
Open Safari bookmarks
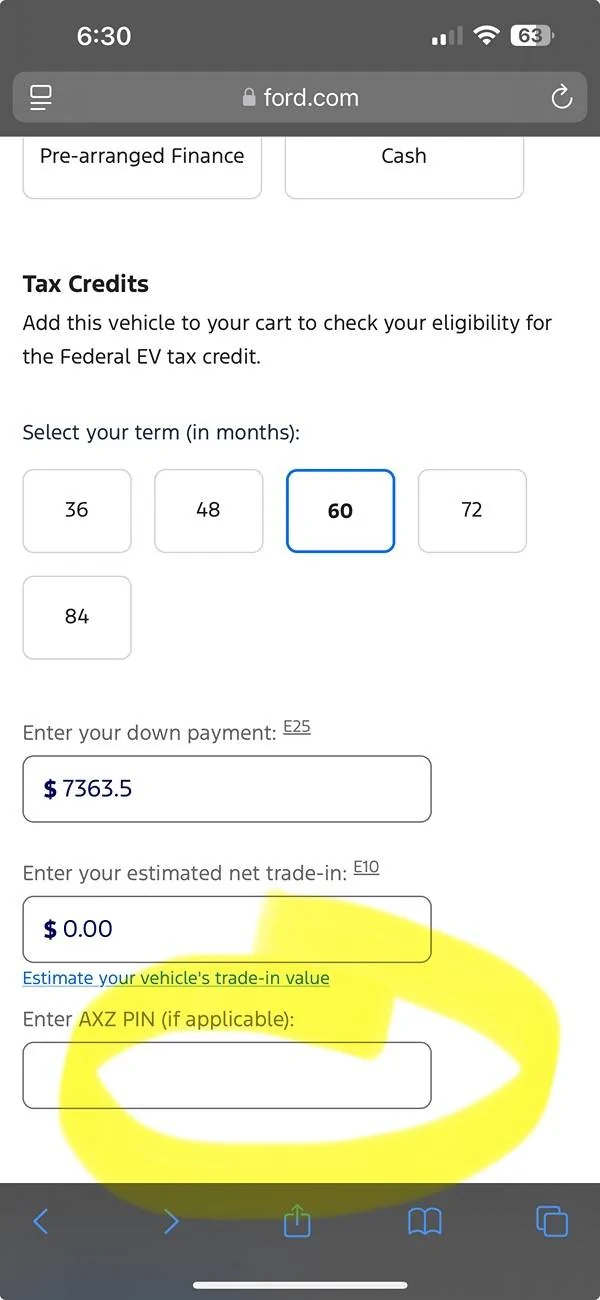(x=425, y=1221)
